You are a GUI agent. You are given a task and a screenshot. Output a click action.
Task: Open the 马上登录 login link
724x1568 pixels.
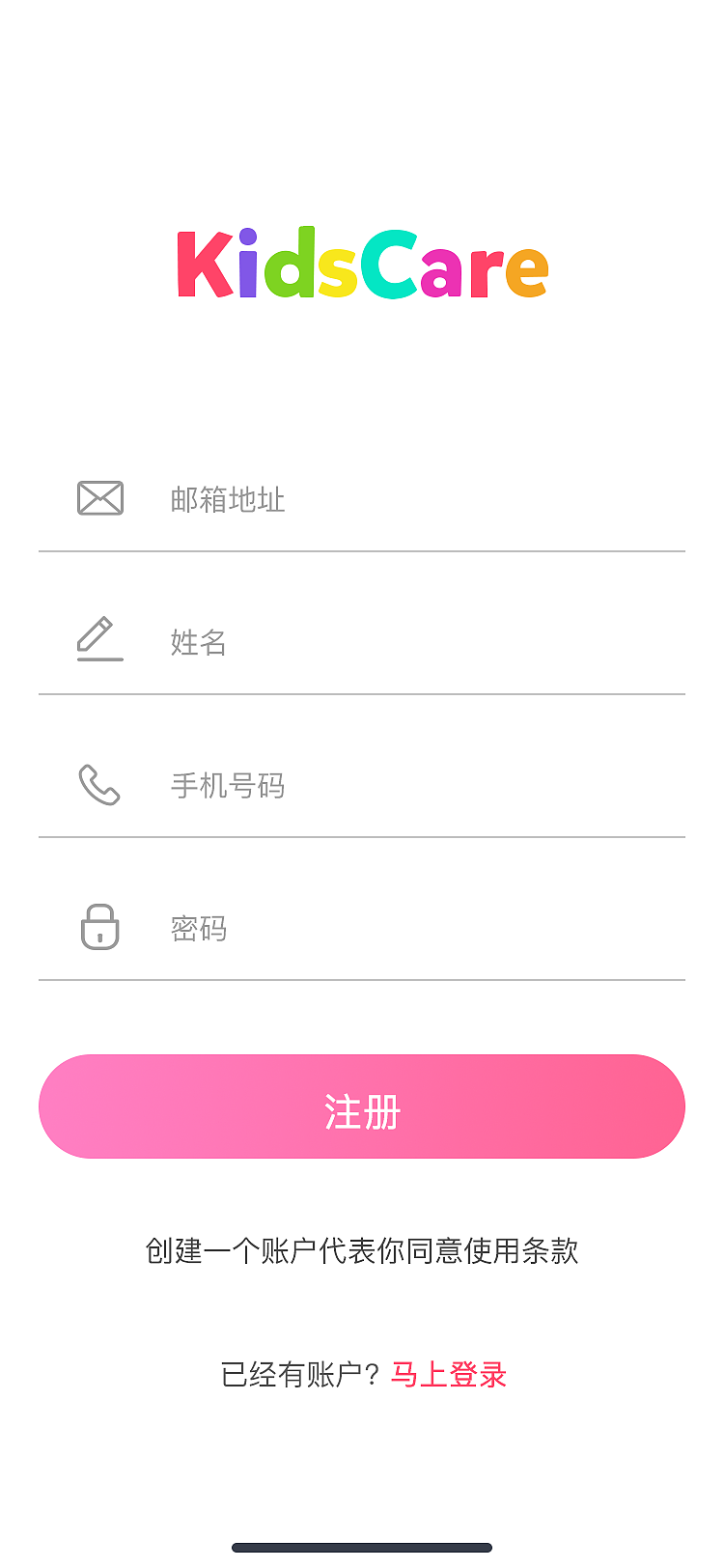tap(450, 1374)
